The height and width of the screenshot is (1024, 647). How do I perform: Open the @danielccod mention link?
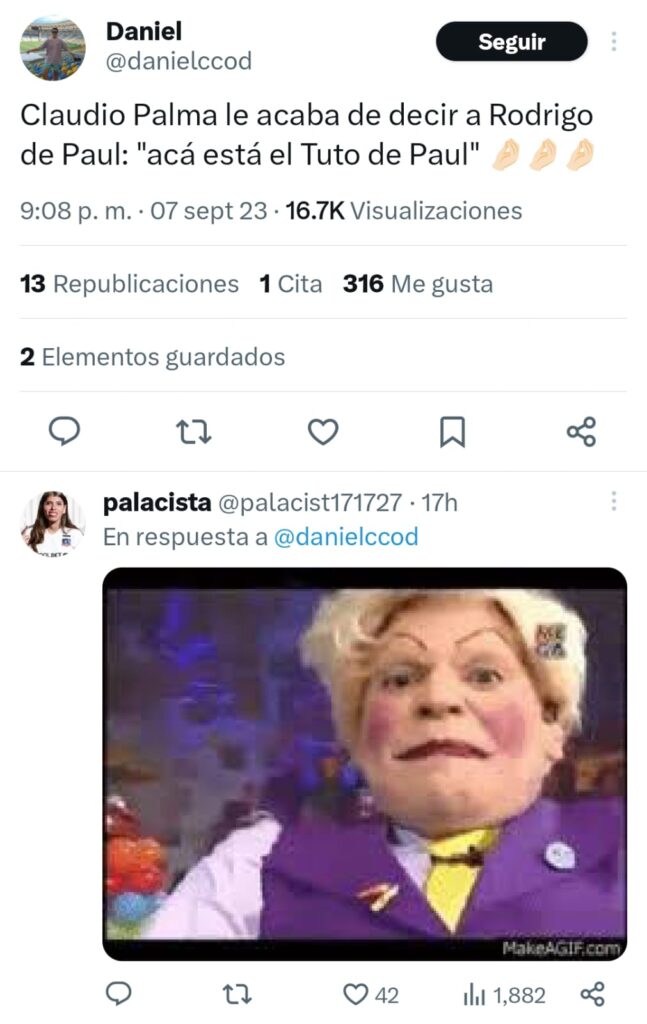[x=346, y=537]
